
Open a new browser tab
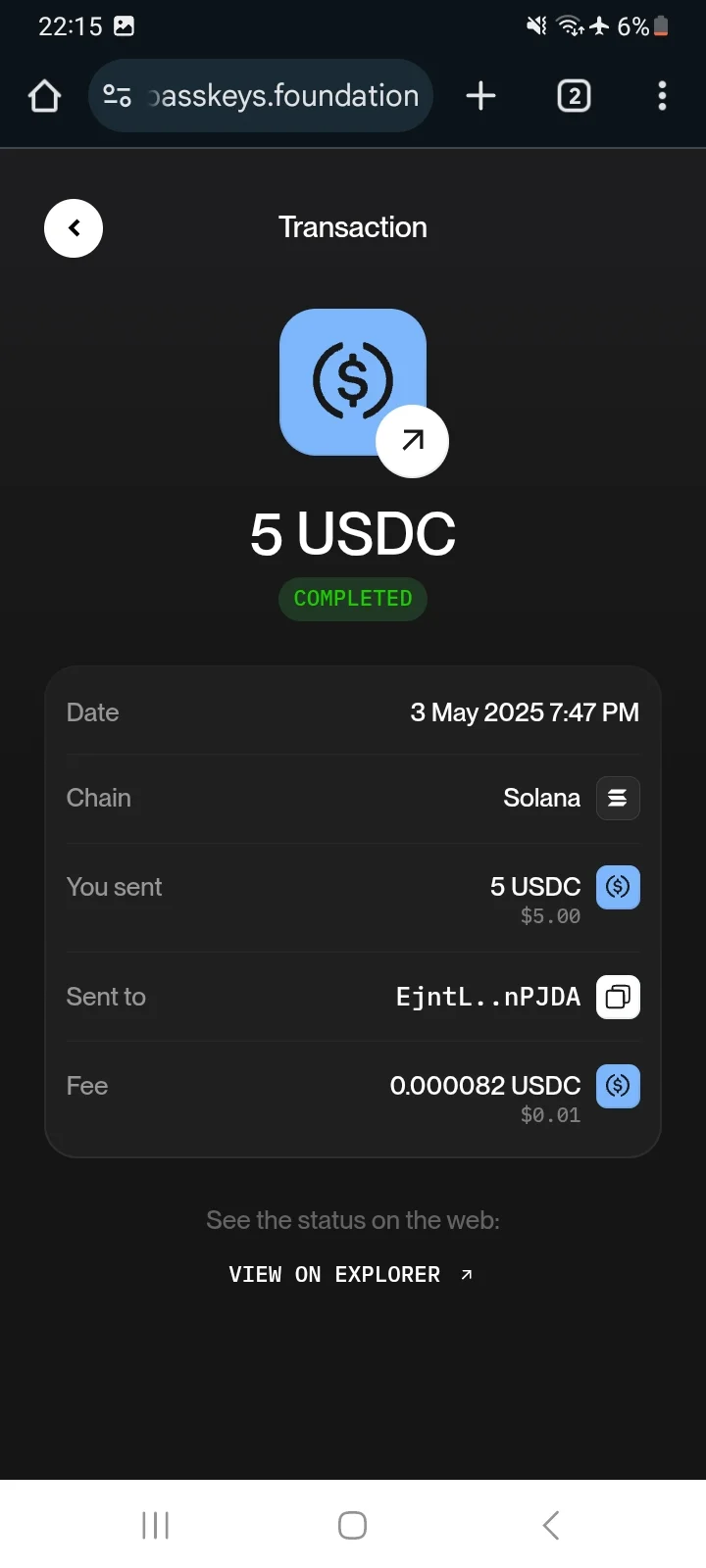click(x=480, y=96)
